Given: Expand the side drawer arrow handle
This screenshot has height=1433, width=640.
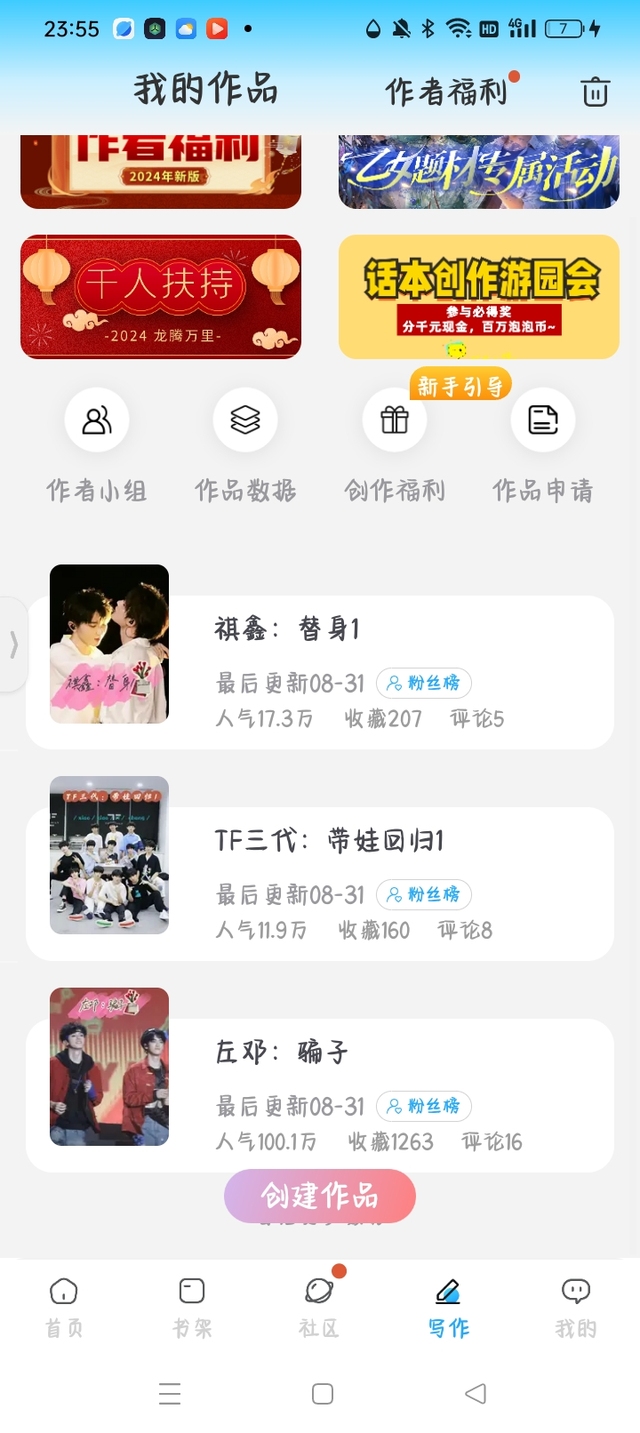Looking at the screenshot, I should point(13,645).
